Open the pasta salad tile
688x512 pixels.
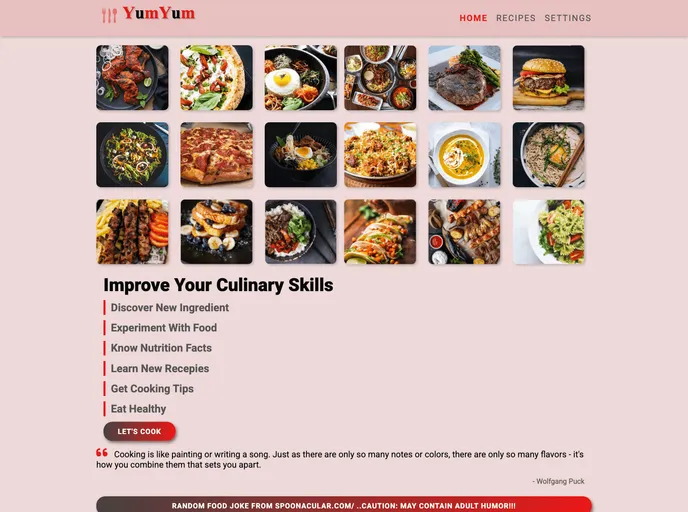click(x=548, y=232)
